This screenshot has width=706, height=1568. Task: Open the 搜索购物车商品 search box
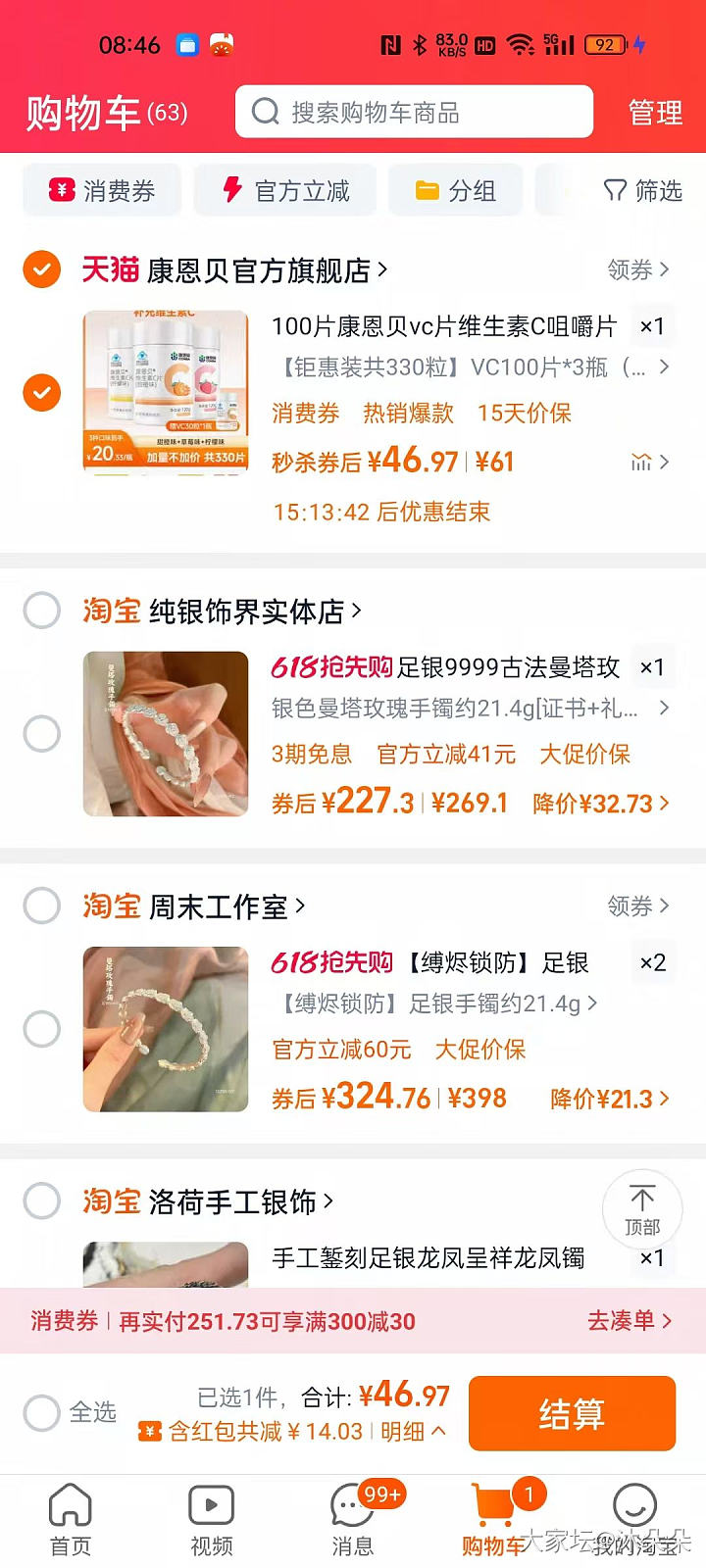click(x=413, y=112)
